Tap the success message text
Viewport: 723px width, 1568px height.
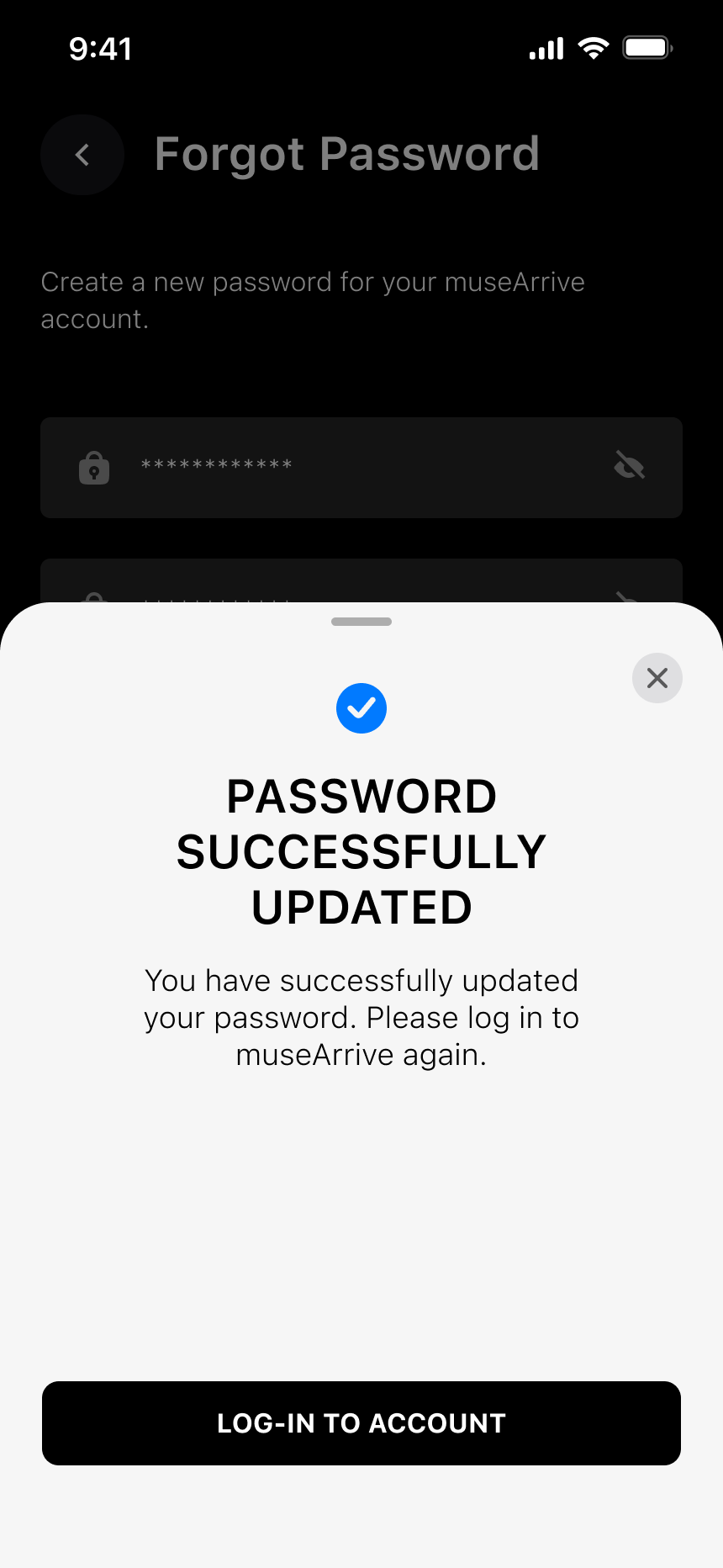[x=361, y=1016]
